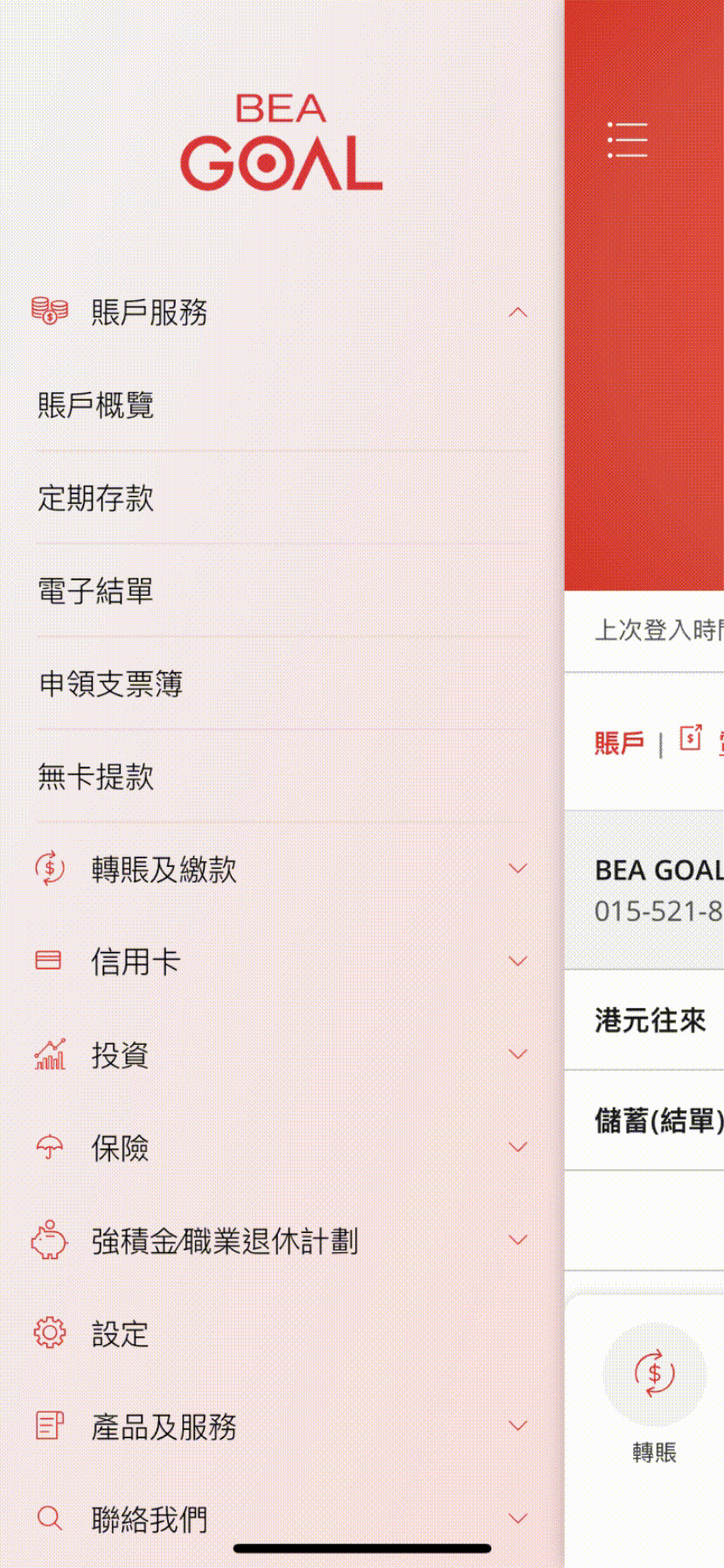Expand 強積金/職業退休計劃
This screenshot has width=724, height=1568.
click(518, 1240)
